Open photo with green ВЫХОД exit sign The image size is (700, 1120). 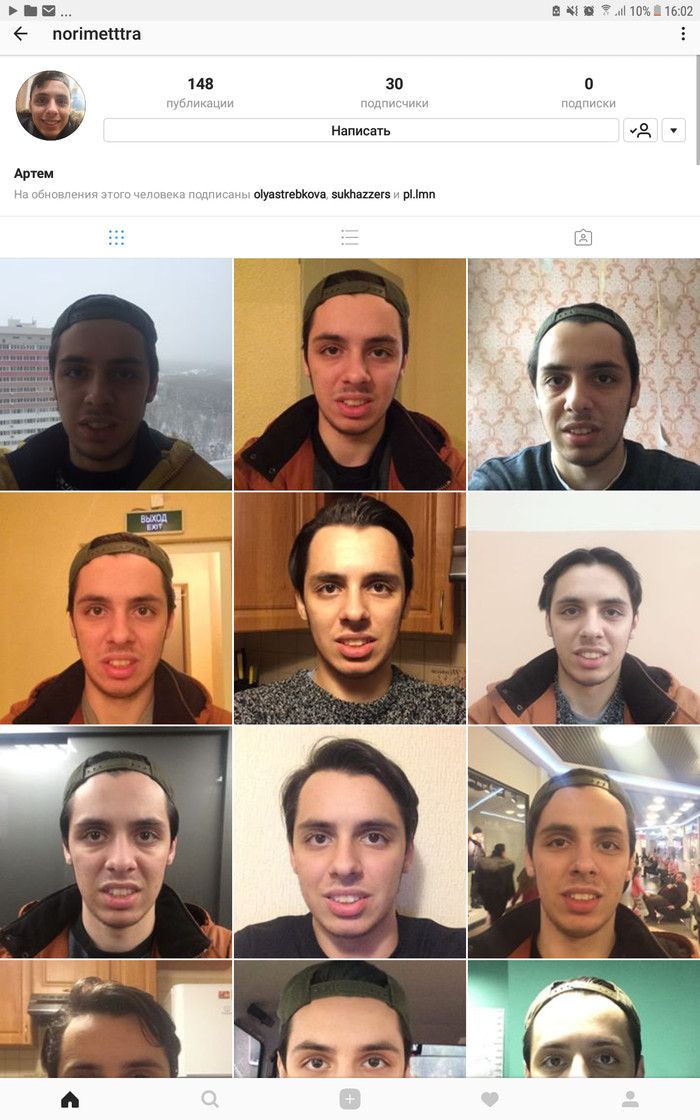point(116,608)
